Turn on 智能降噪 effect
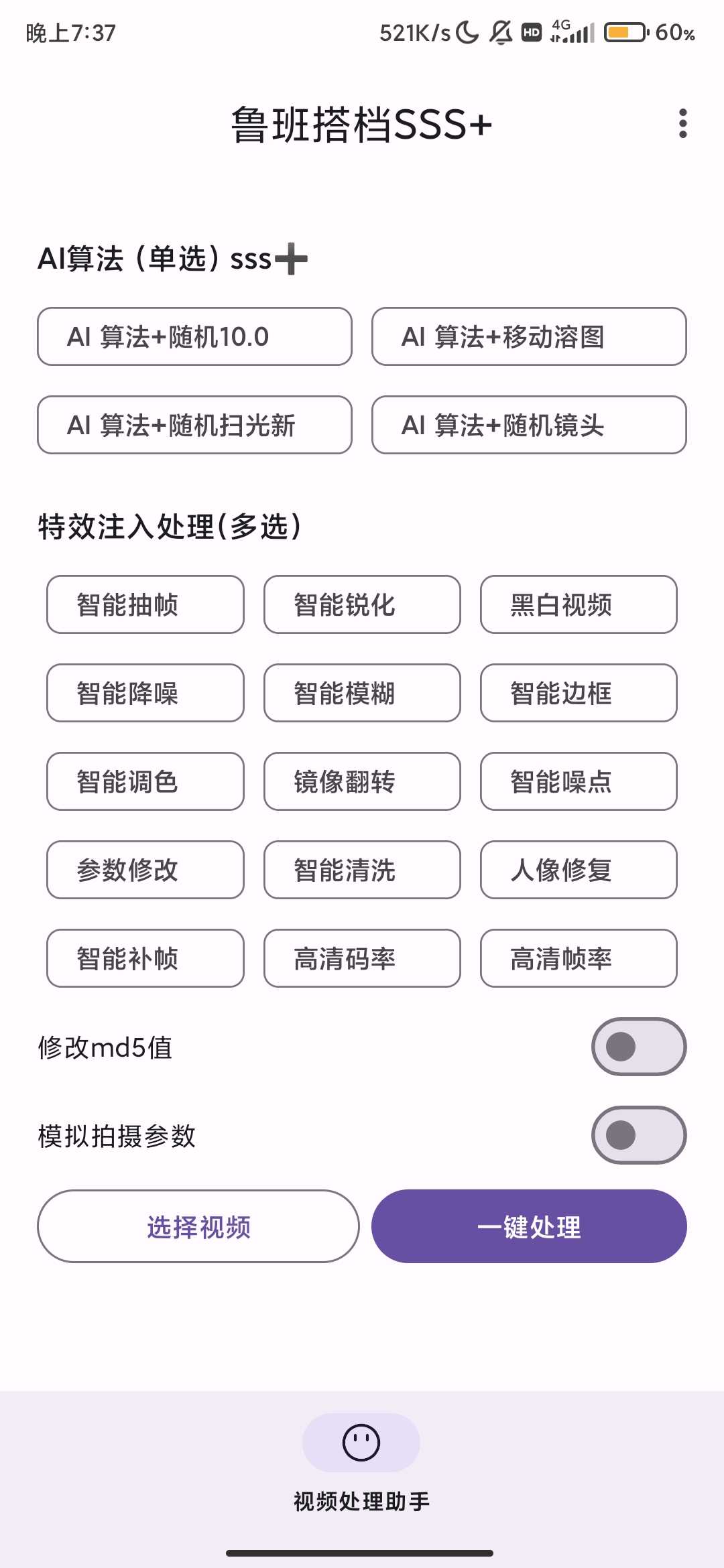Viewport: 724px width, 1568px height. pos(145,693)
